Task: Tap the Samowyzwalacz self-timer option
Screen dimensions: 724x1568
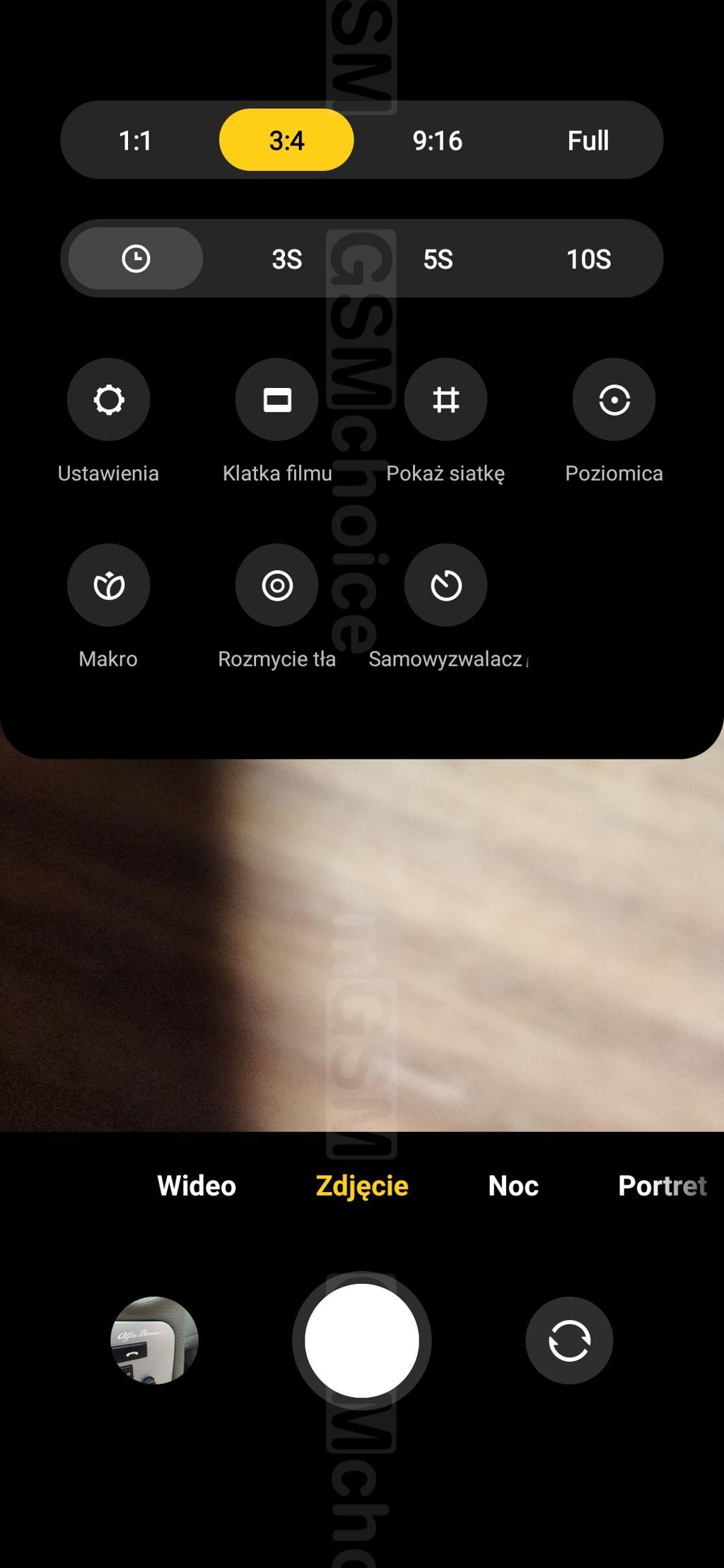Action: coord(445,585)
